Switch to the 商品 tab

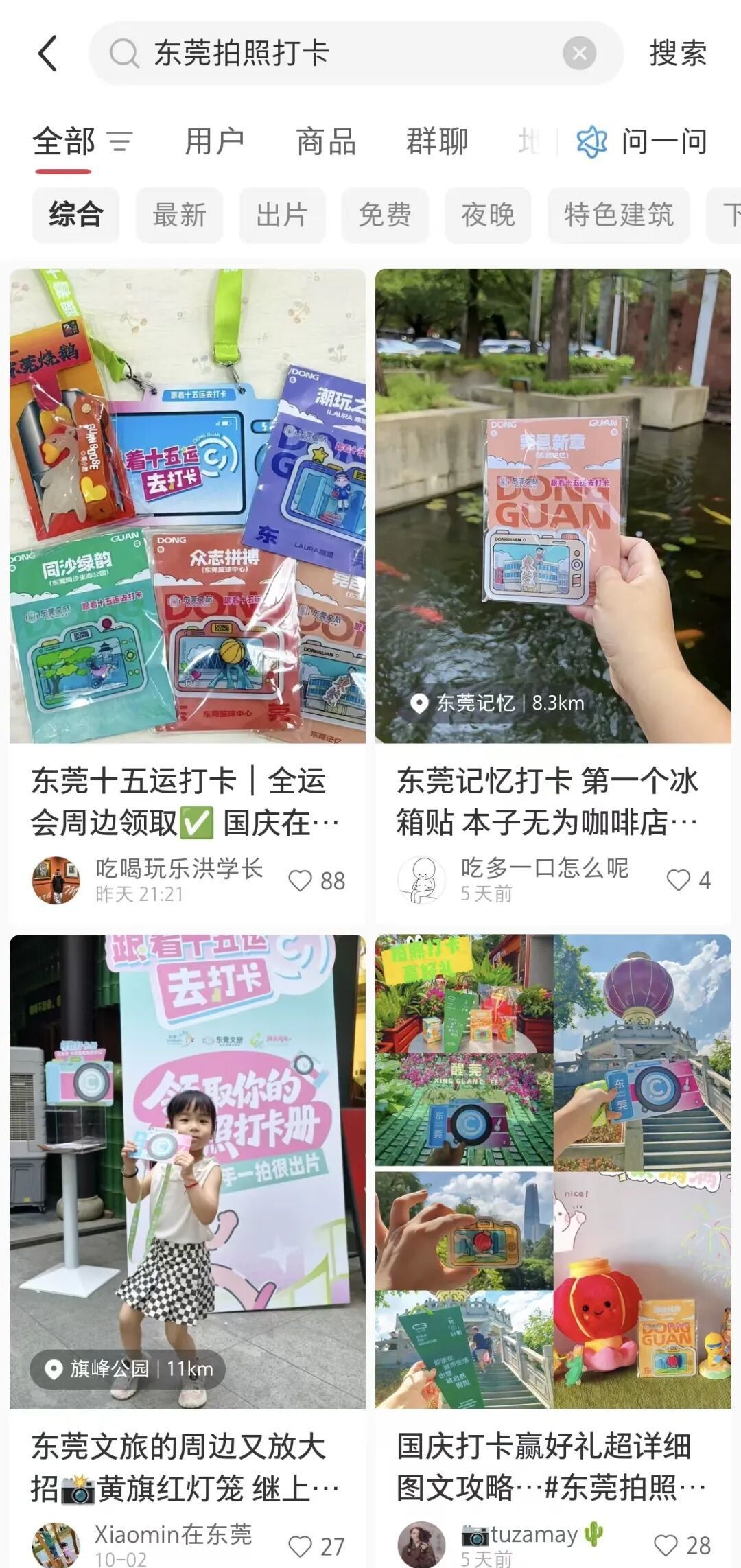[x=326, y=142]
